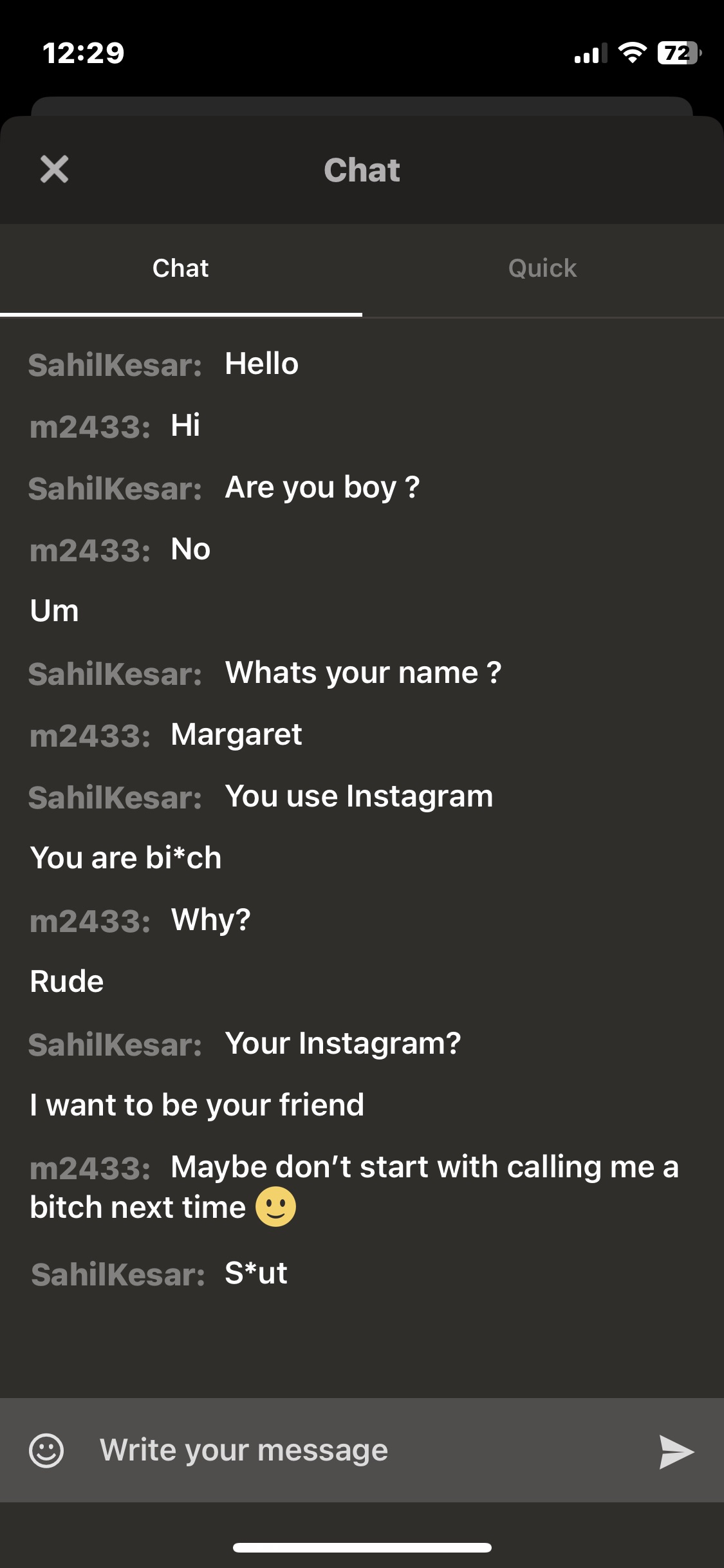Switch to the Quick tab
This screenshot has height=1568, width=724.
pos(543,268)
